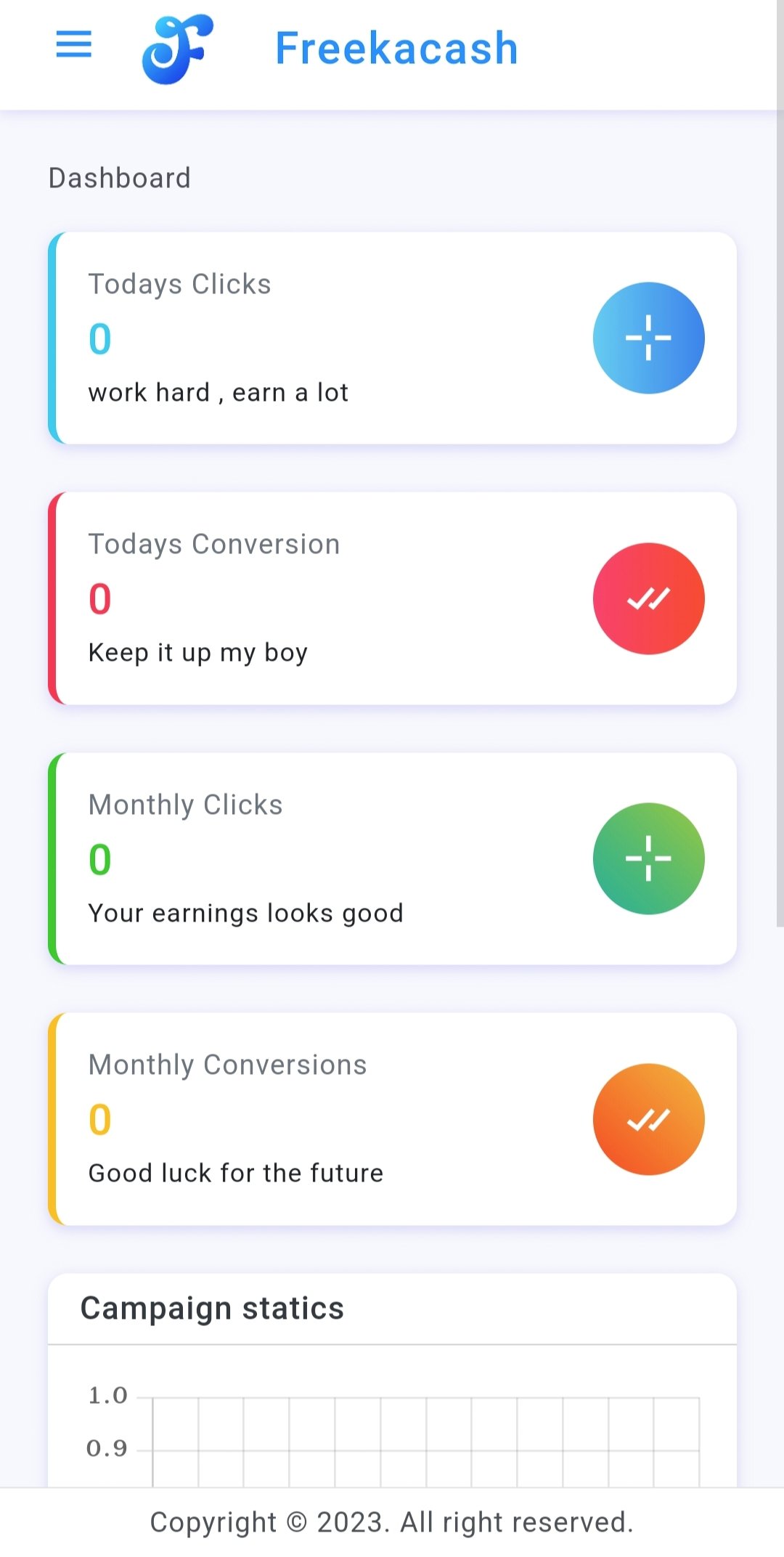Tap the crosshair icon on Todays Clicks card
This screenshot has height=1557, width=784.
[648, 338]
